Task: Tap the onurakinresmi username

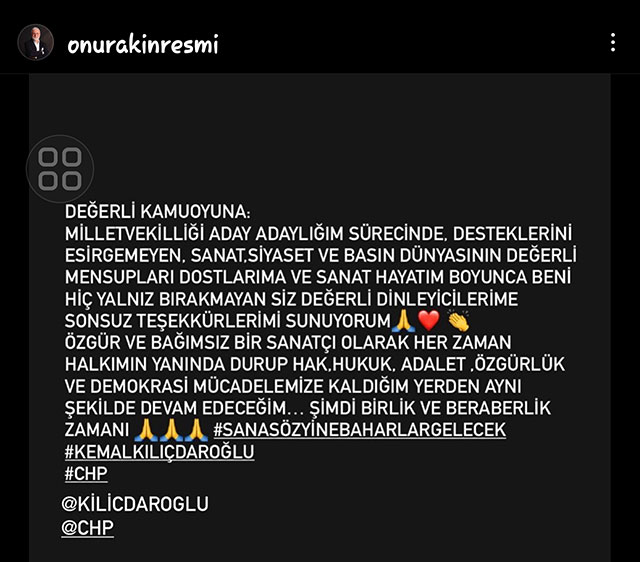Action: tap(142, 44)
